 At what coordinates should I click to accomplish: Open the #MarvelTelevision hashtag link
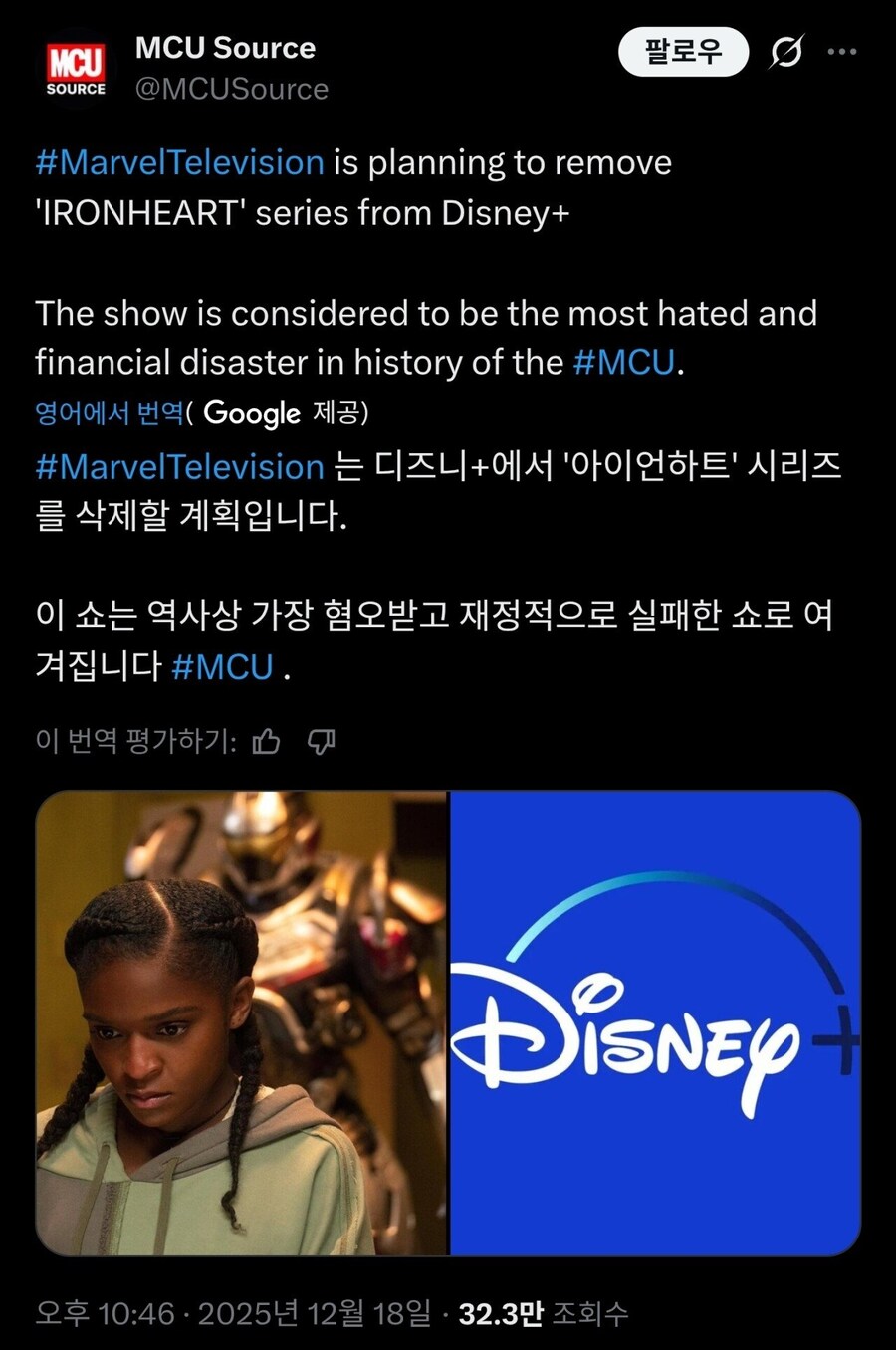click(174, 161)
